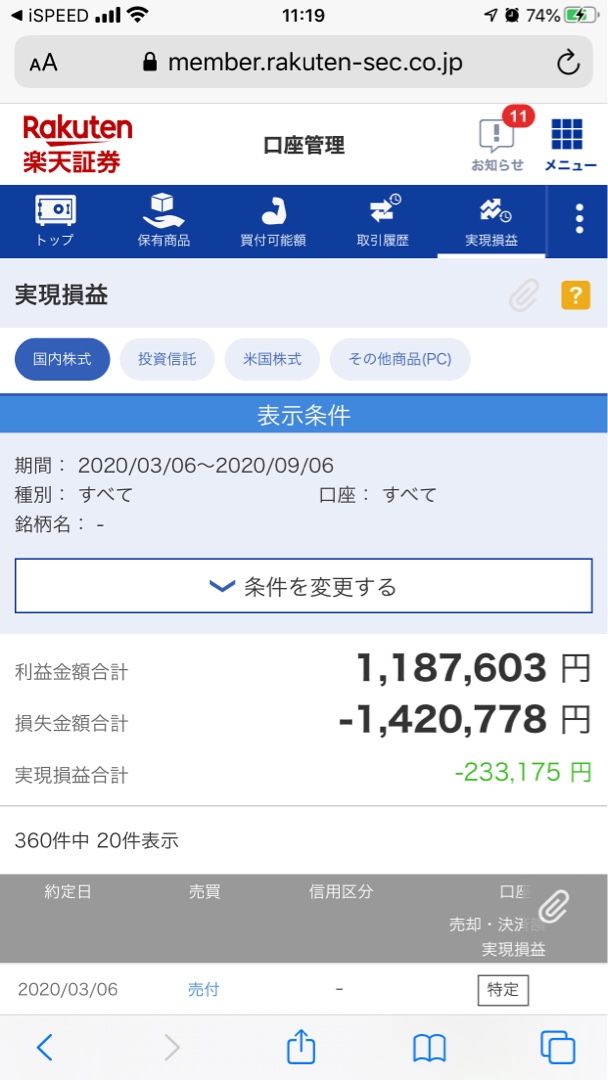Switch to the 投資信託 chip

tap(167, 360)
